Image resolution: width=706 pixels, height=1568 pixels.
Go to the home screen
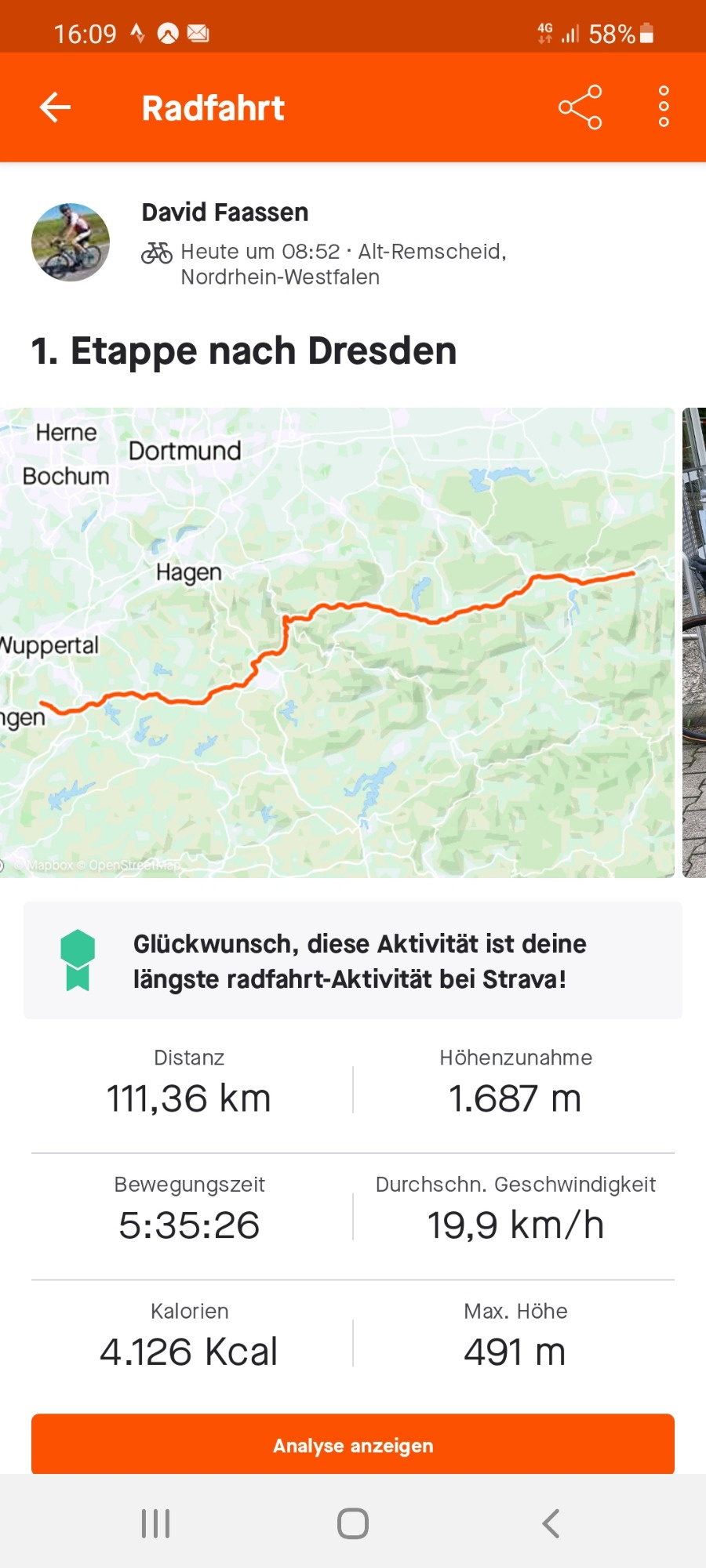[353, 1523]
